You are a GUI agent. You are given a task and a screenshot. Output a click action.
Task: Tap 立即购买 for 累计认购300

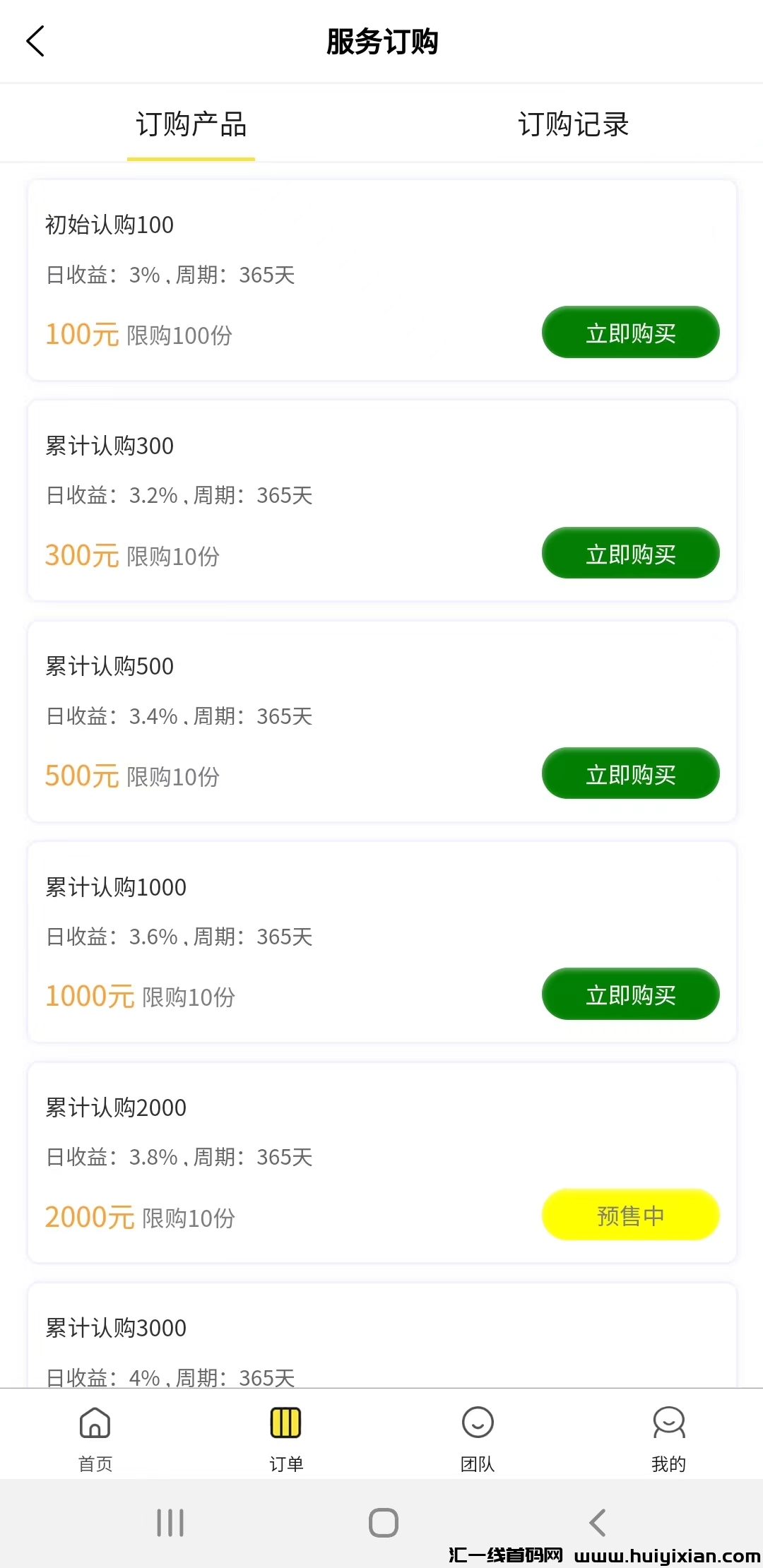click(x=630, y=553)
